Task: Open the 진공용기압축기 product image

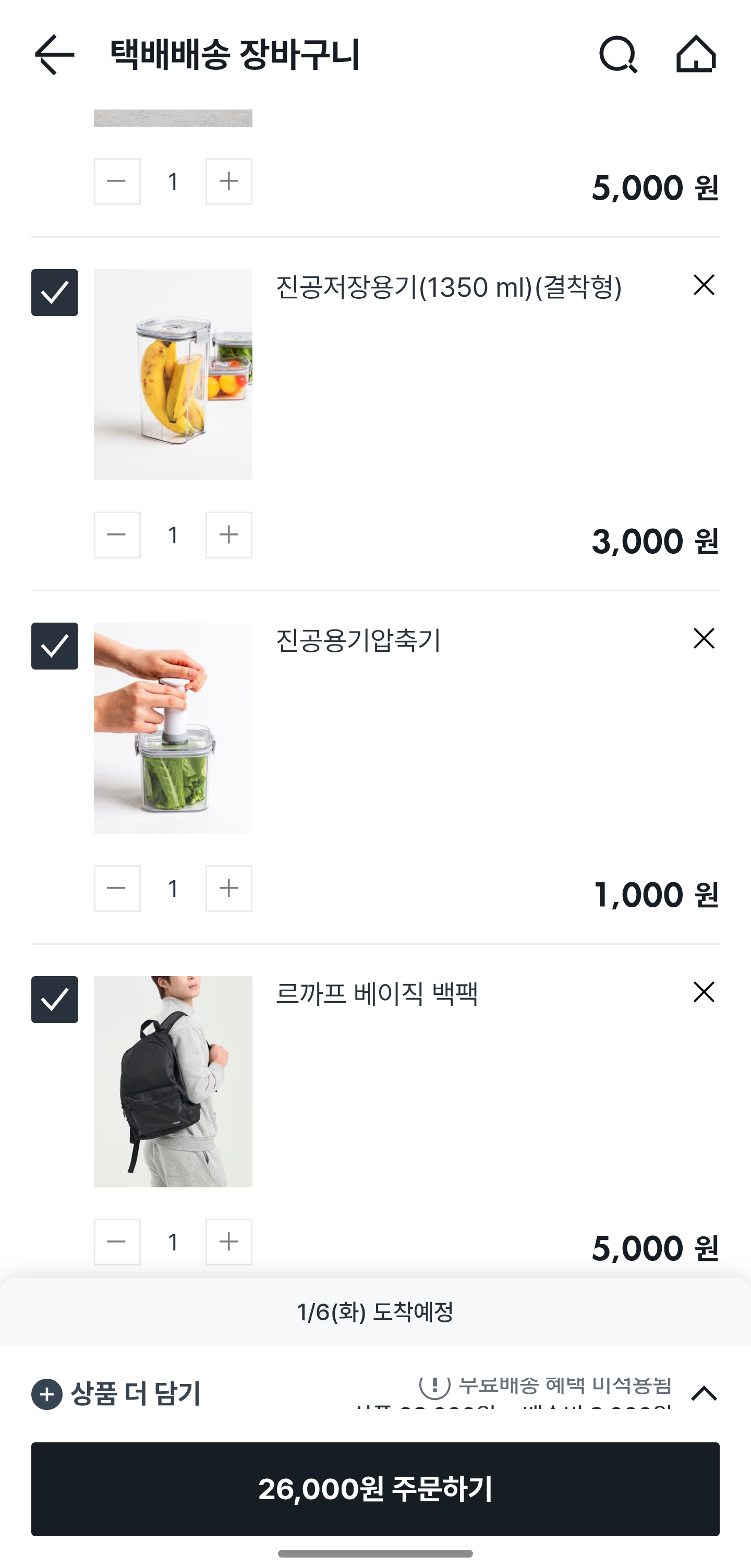Action: click(173, 727)
